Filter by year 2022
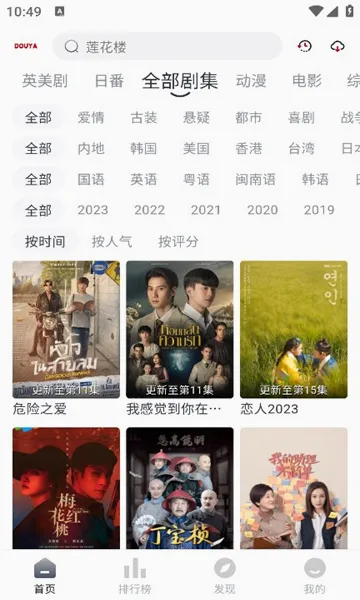Viewport: 360px width, 600px height. [x=149, y=210]
